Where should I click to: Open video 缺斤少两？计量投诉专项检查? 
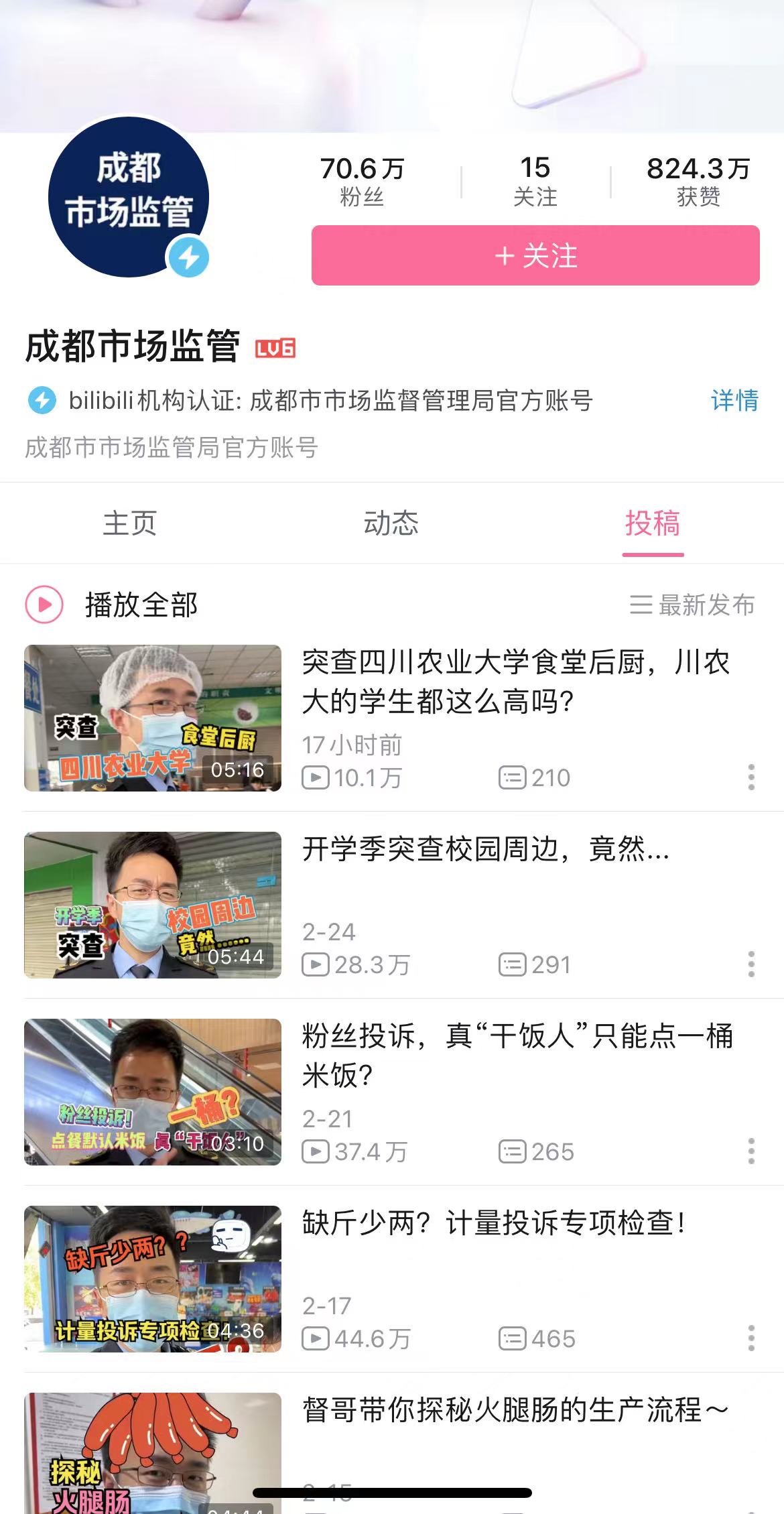click(494, 1223)
